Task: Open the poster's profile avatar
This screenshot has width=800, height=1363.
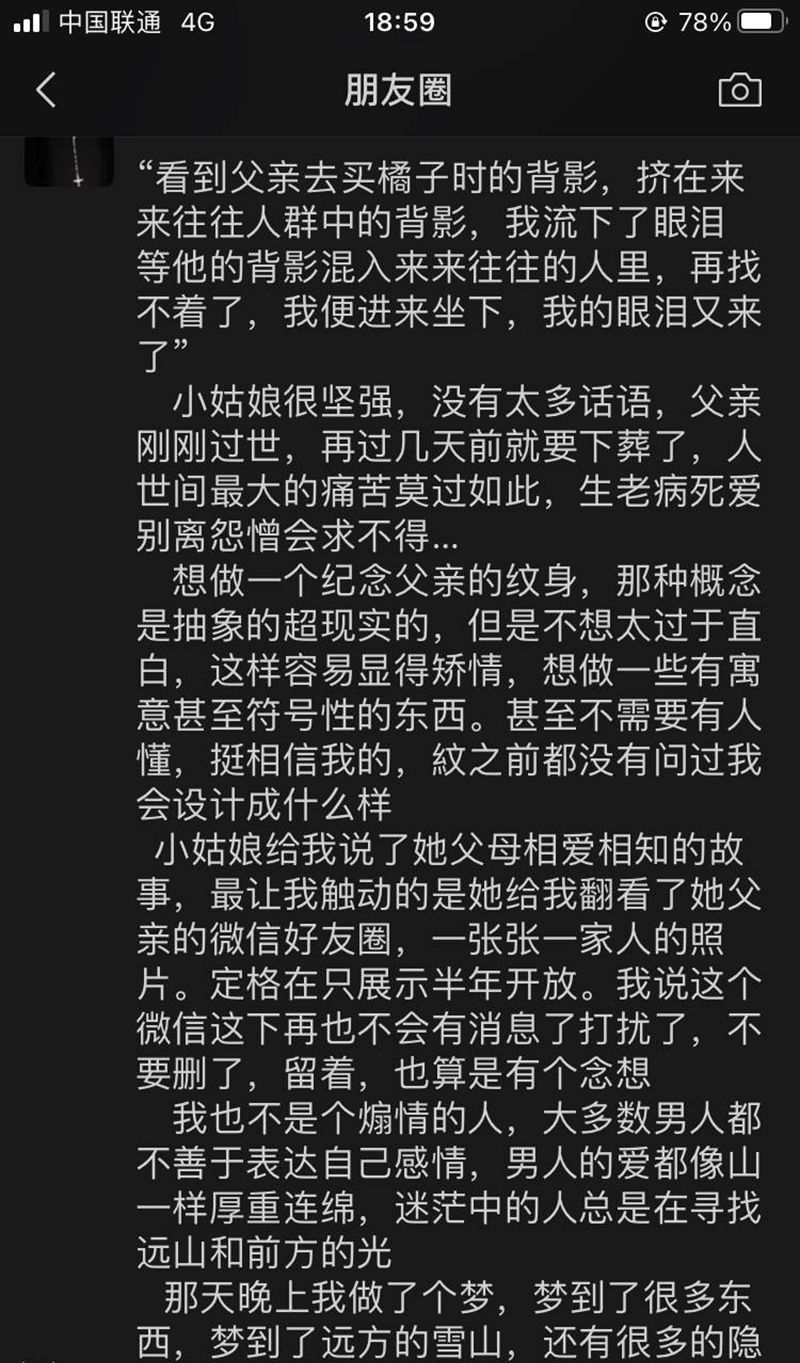Action: click(68, 160)
